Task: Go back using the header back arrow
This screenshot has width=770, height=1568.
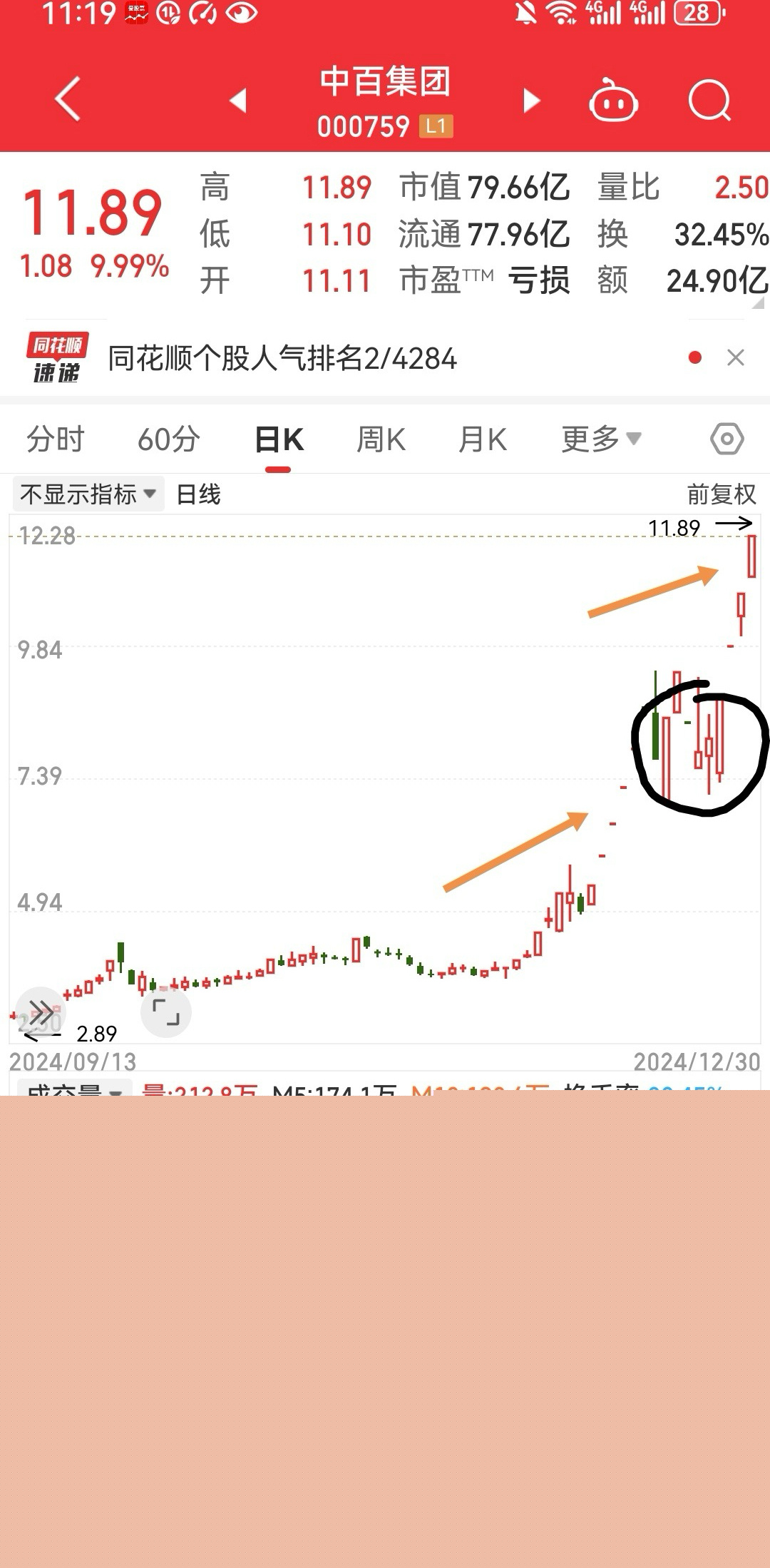Action: [x=67, y=98]
